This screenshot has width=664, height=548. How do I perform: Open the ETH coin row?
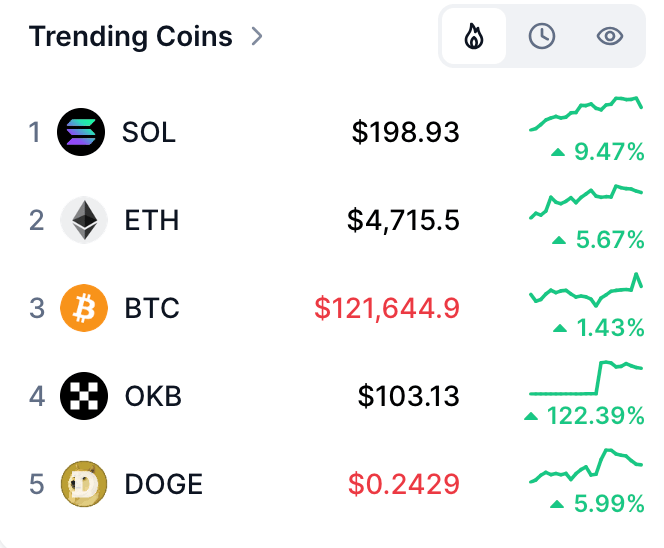pos(151,220)
